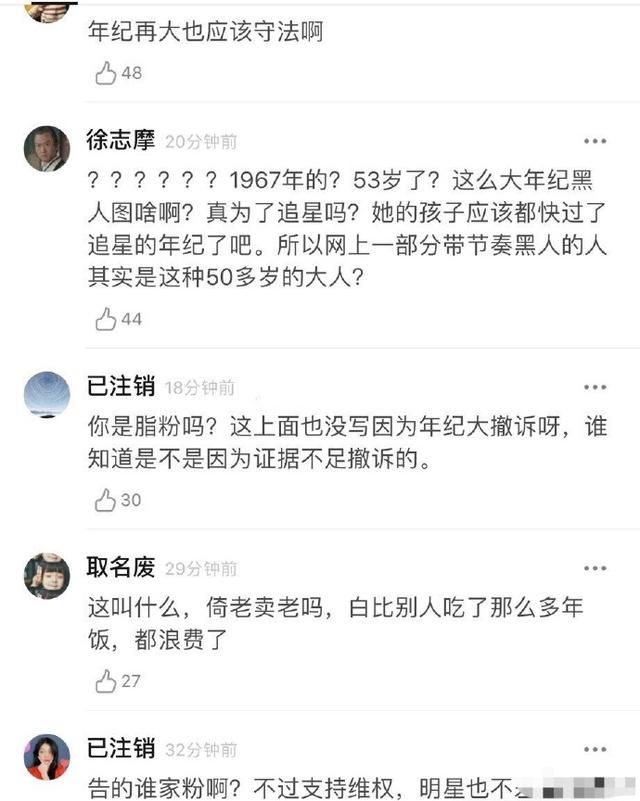
Task: Tap the avatar of 已注销 posted 18分钟前
Action: coord(47,394)
